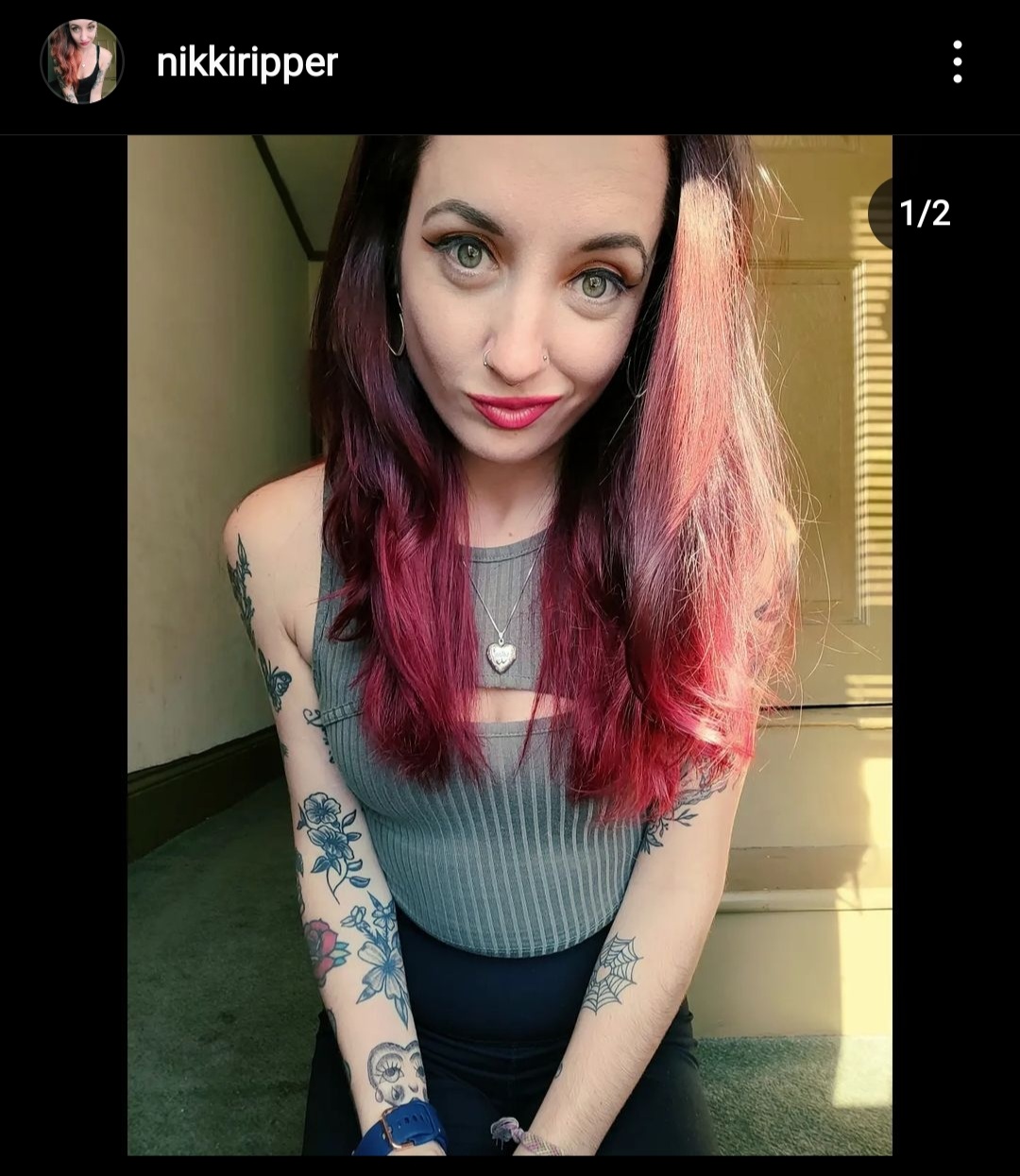The image size is (1020, 1176).
Task: Tap the post photo
Action: click(x=510, y=644)
